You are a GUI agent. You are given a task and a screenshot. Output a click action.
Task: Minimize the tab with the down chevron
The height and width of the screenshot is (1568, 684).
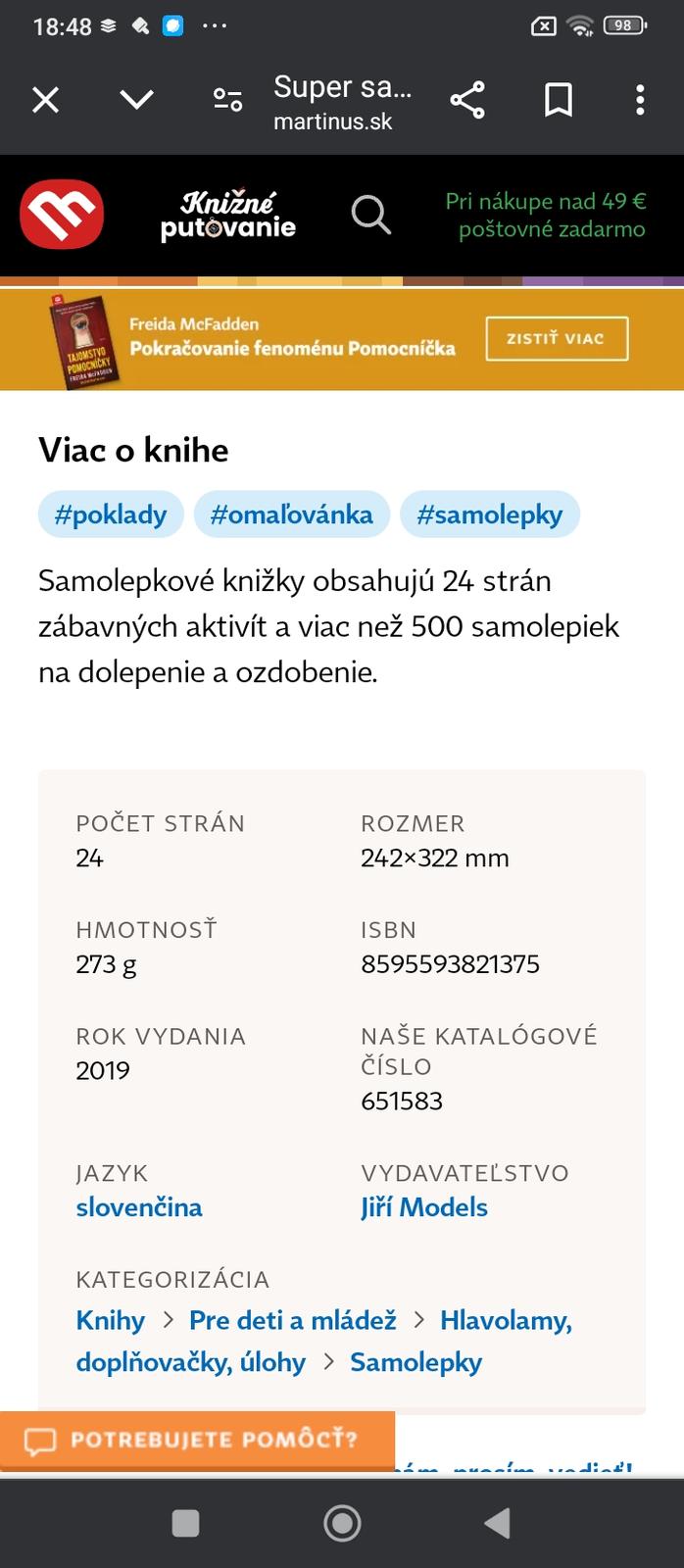[x=136, y=100]
